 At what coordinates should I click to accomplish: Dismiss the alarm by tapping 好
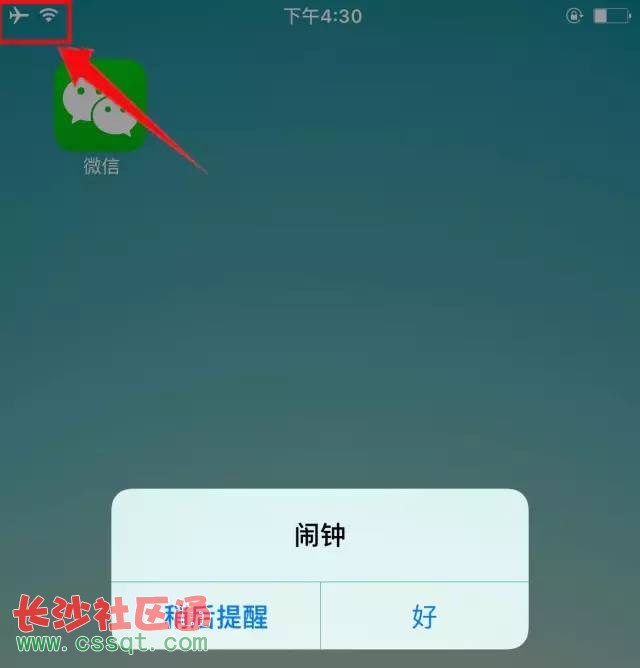424,615
